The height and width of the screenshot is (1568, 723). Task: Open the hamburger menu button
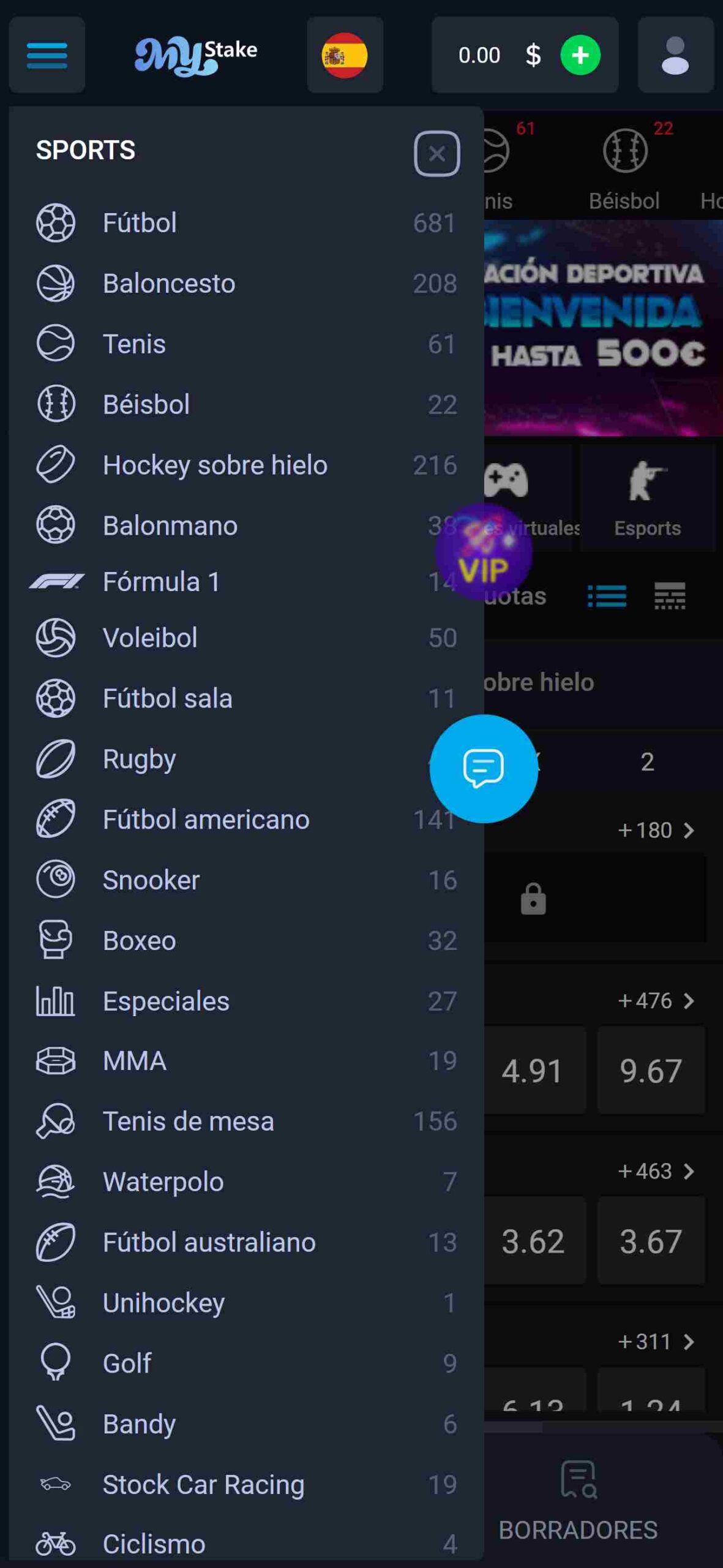click(x=47, y=55)
